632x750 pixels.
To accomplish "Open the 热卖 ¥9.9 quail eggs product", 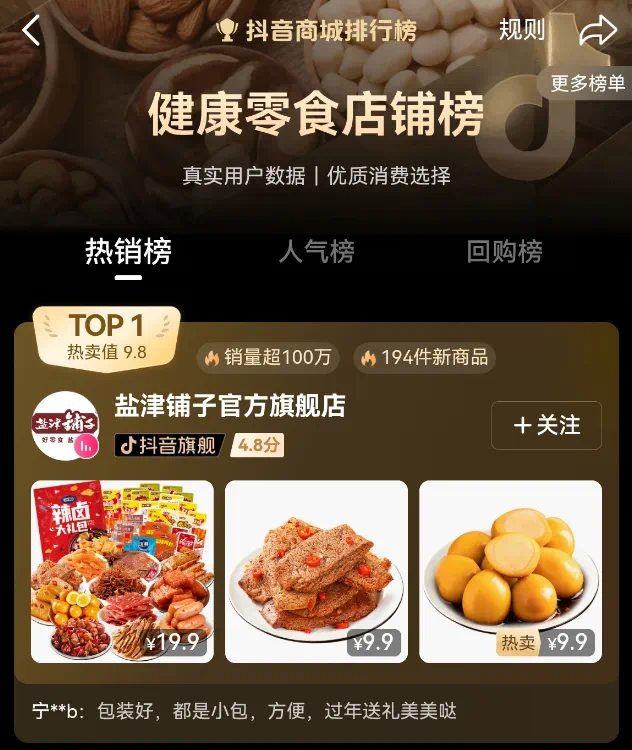I will 510,571.
